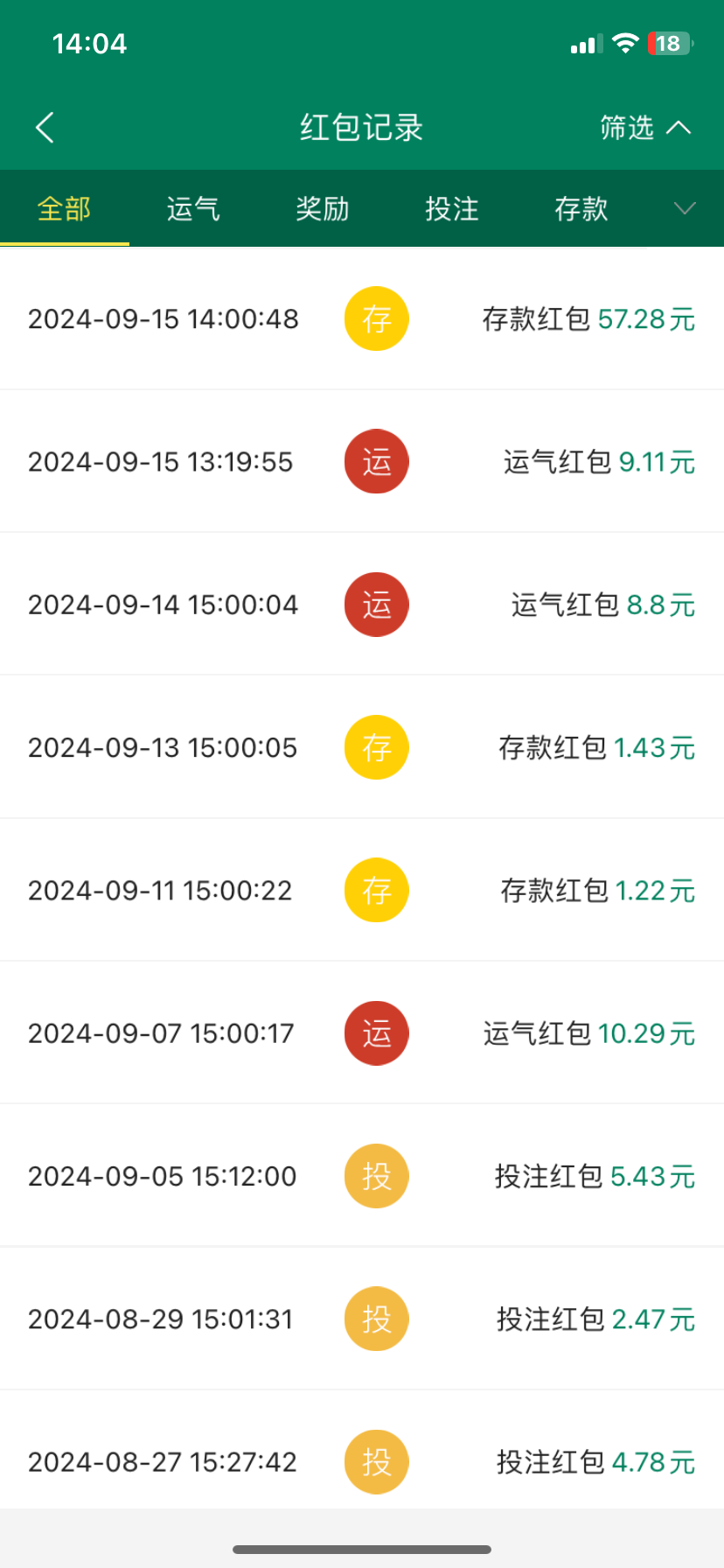Expand more tabs with the down chevron
Image resolution: width=724 pixels, height=1568 pixels.
[x=685, y=208]
